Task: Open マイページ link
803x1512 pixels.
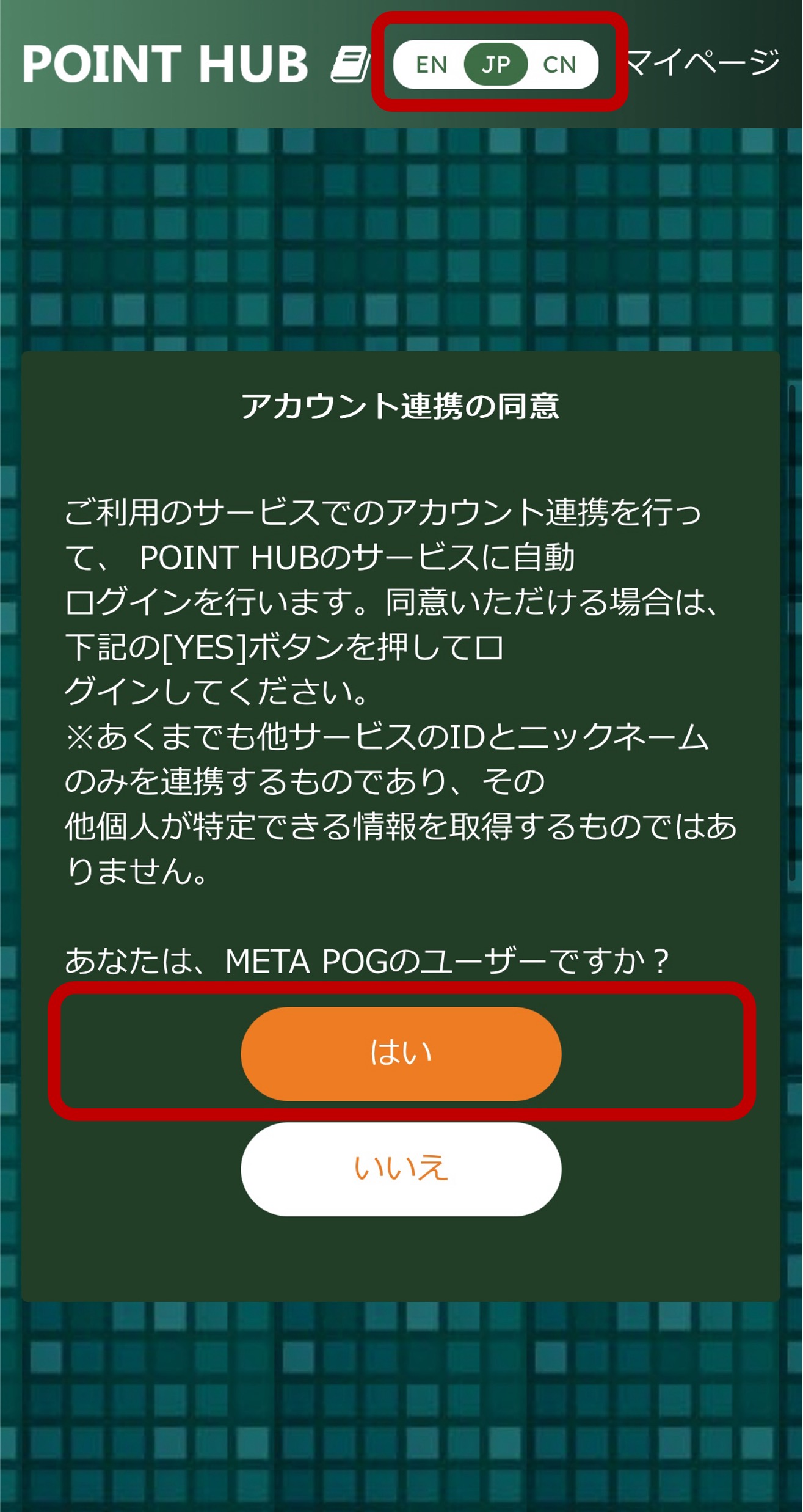Action: [x=703, y=62]
